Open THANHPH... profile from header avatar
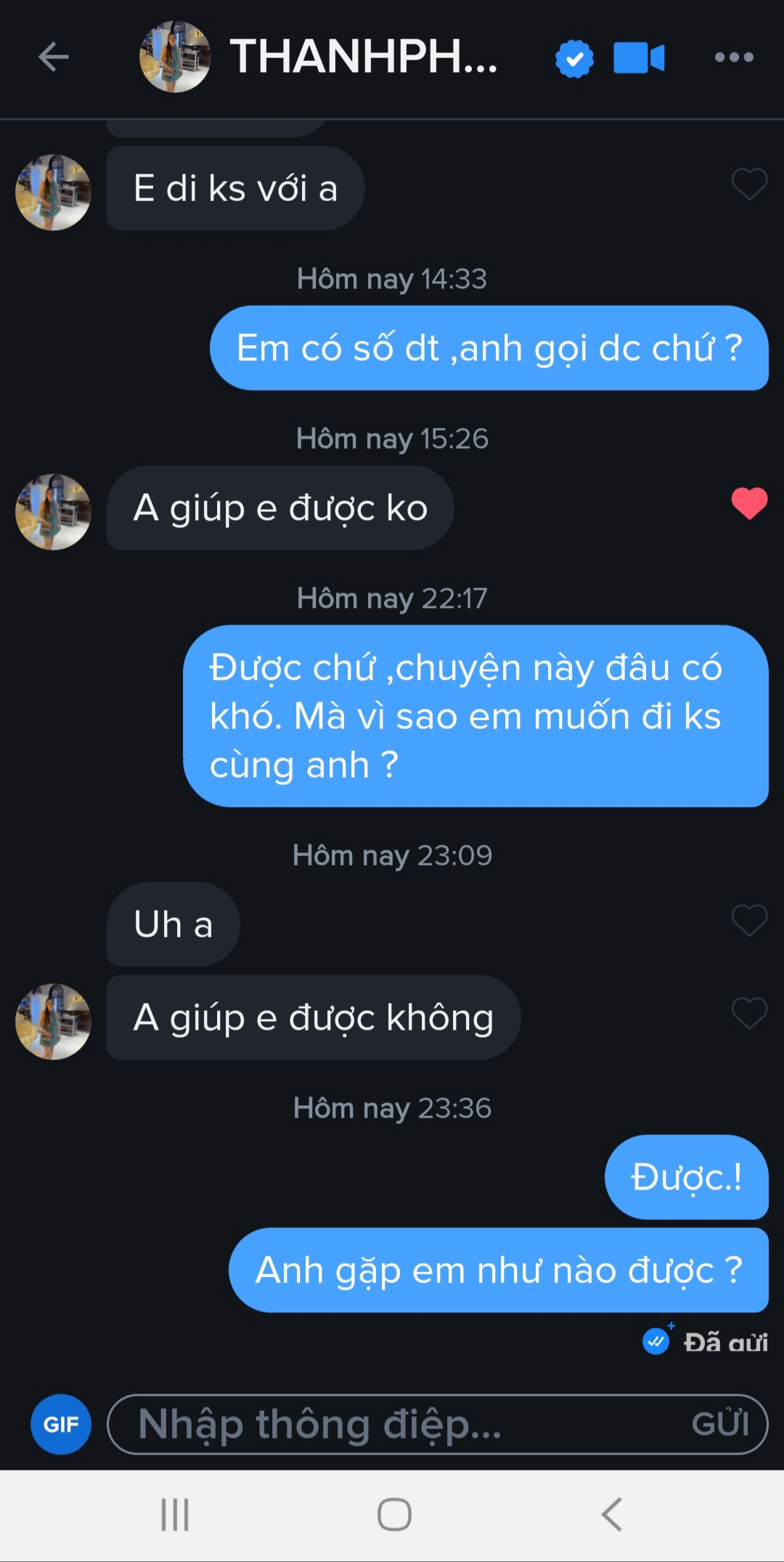The width and height of the screenshot is (784, 1562). (x=175, y=57)
